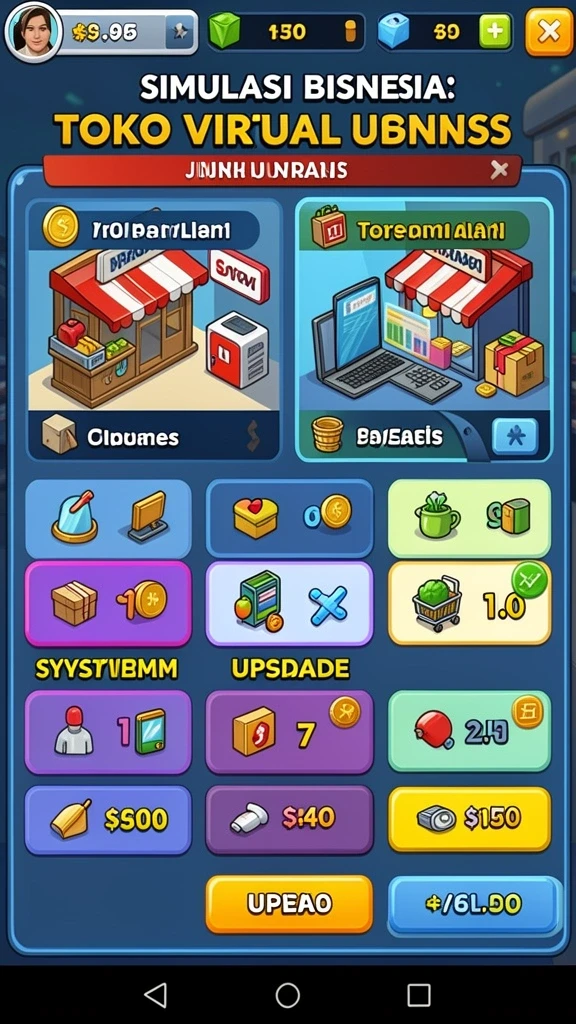Pick the heart gift box item tile

(289, 518)
